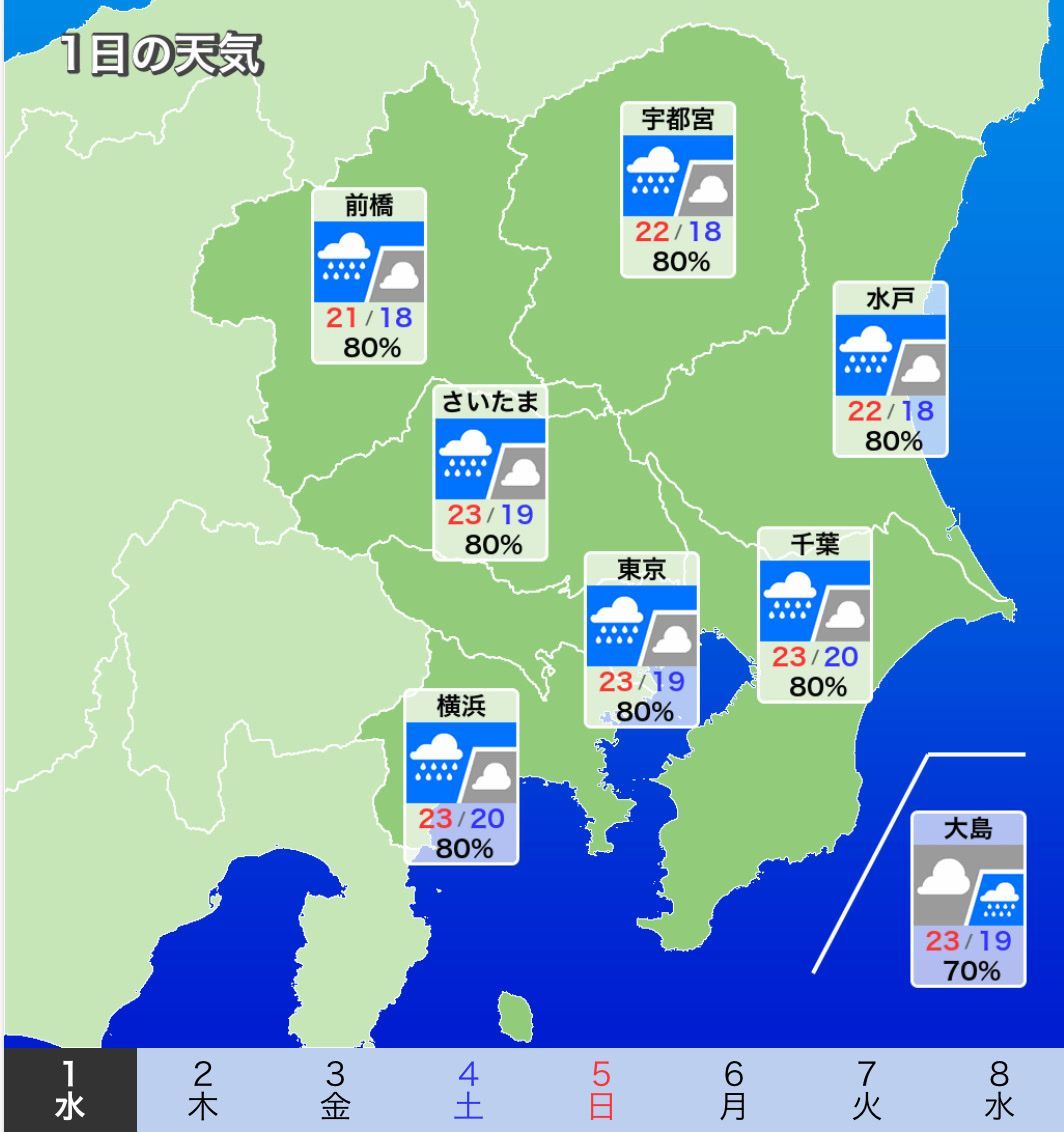Viewport: 1064px width, 1132px height.
Task: Open 宇都宮 weather details
Action: click(x=678, y=190)
